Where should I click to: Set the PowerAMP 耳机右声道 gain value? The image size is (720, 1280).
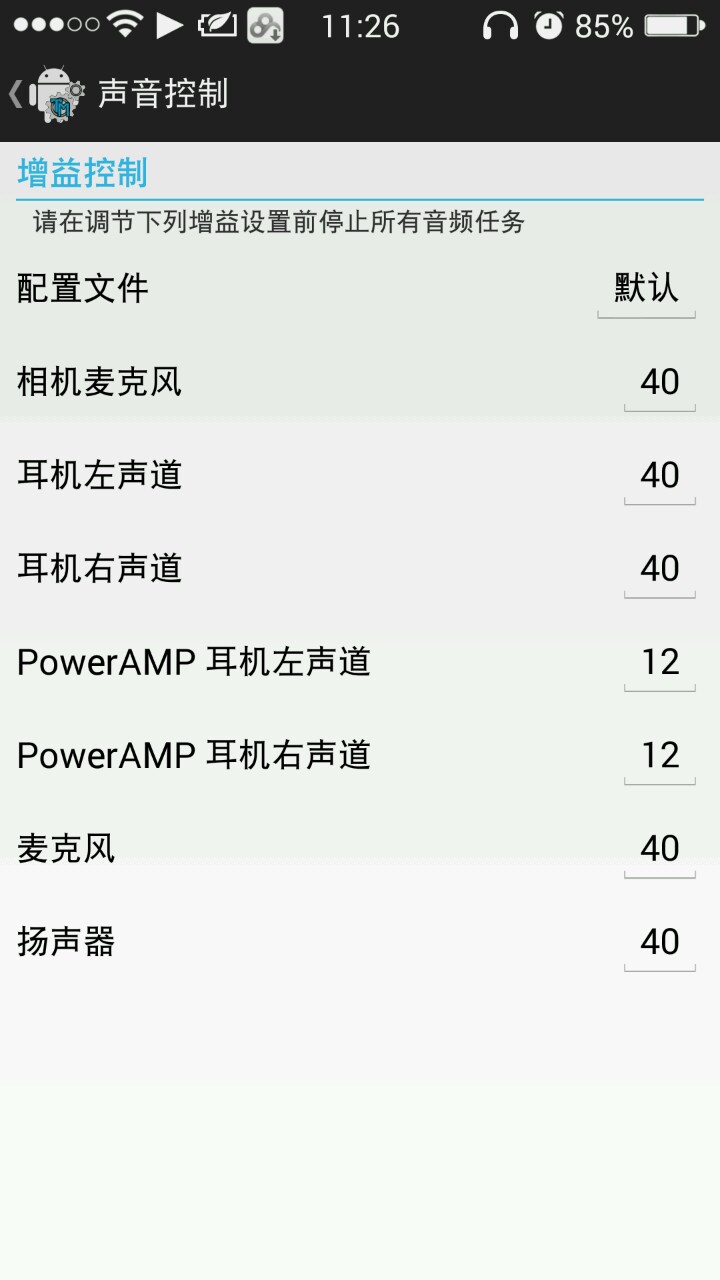[660, 755]
